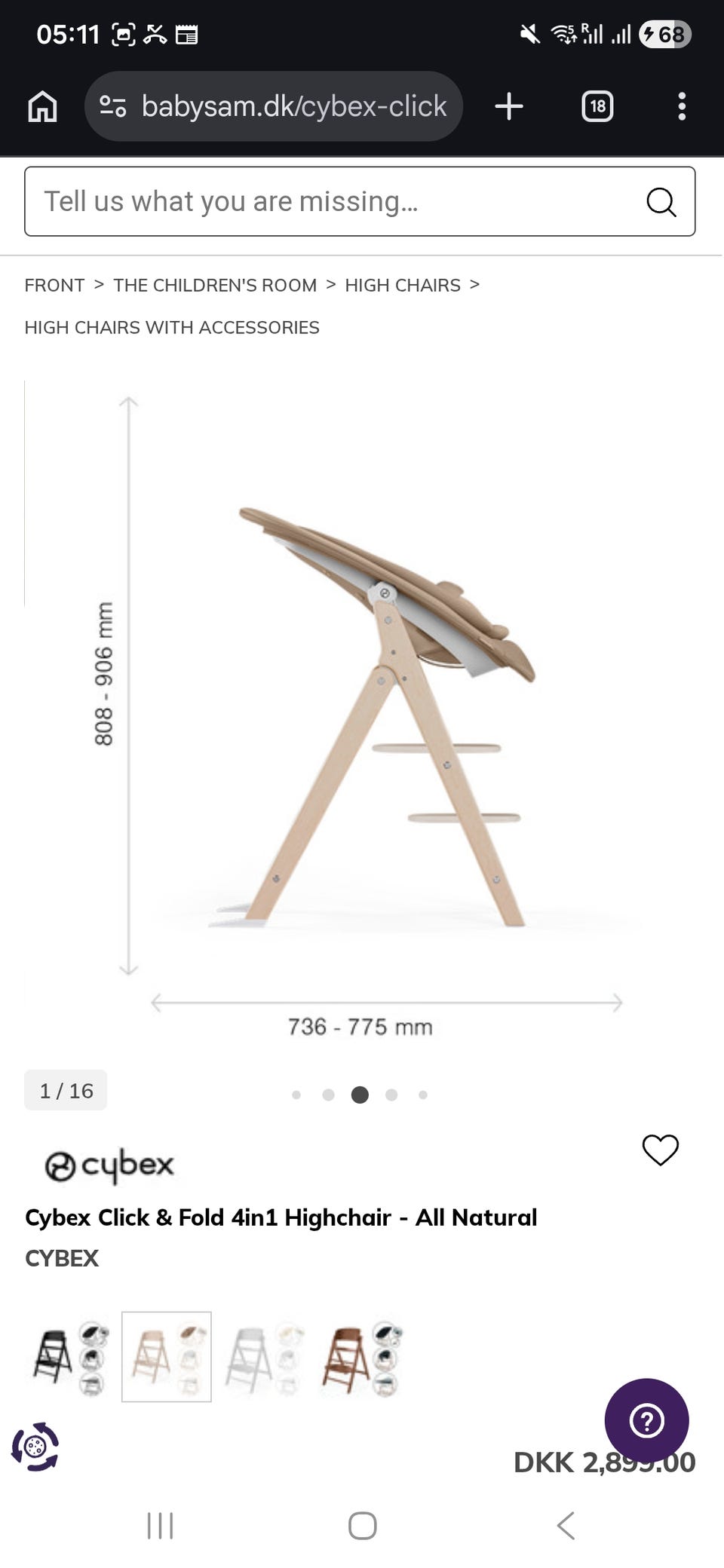Open a new browser tab
This screenshot has width=724, height=1568.
coord(509,106)
